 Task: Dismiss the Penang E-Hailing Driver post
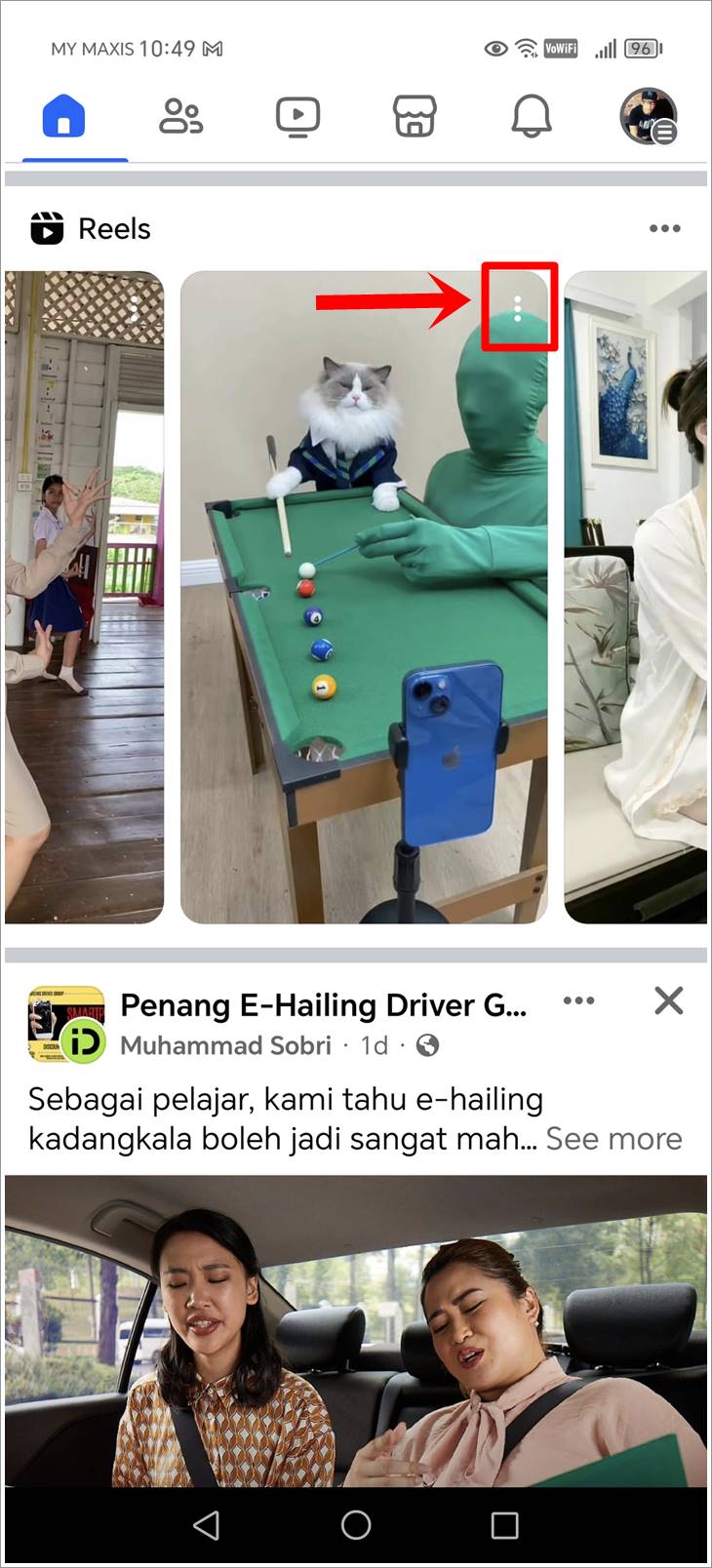click(x=668, y=1001)
